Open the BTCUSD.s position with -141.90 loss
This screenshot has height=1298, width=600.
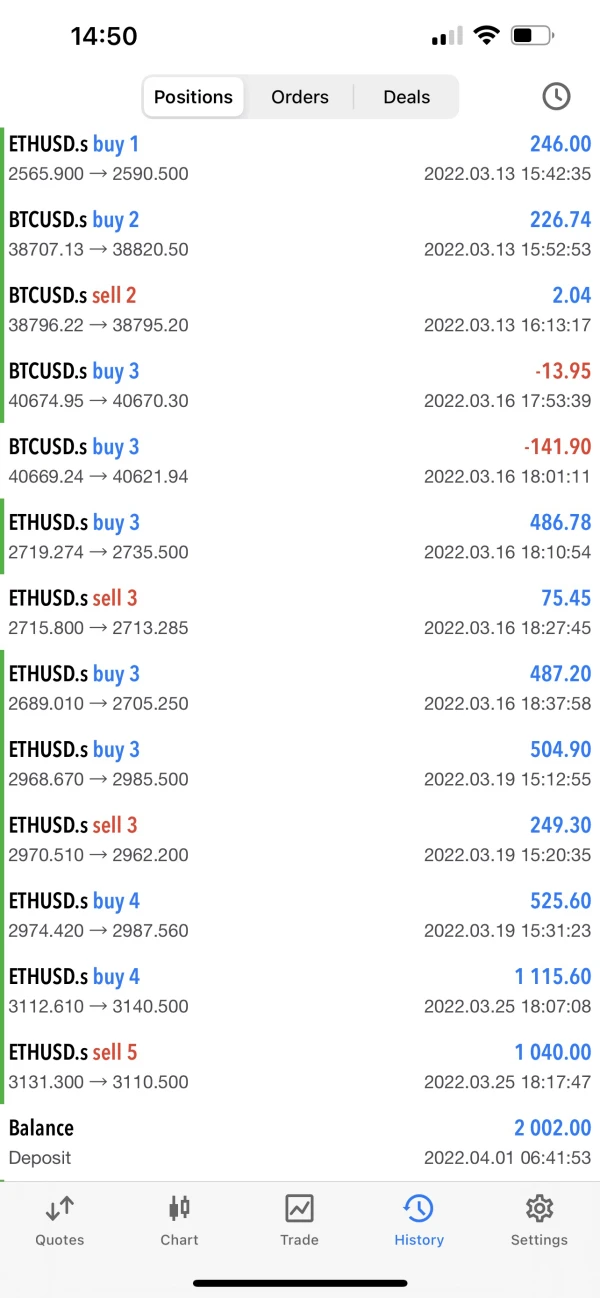point(300,461)
